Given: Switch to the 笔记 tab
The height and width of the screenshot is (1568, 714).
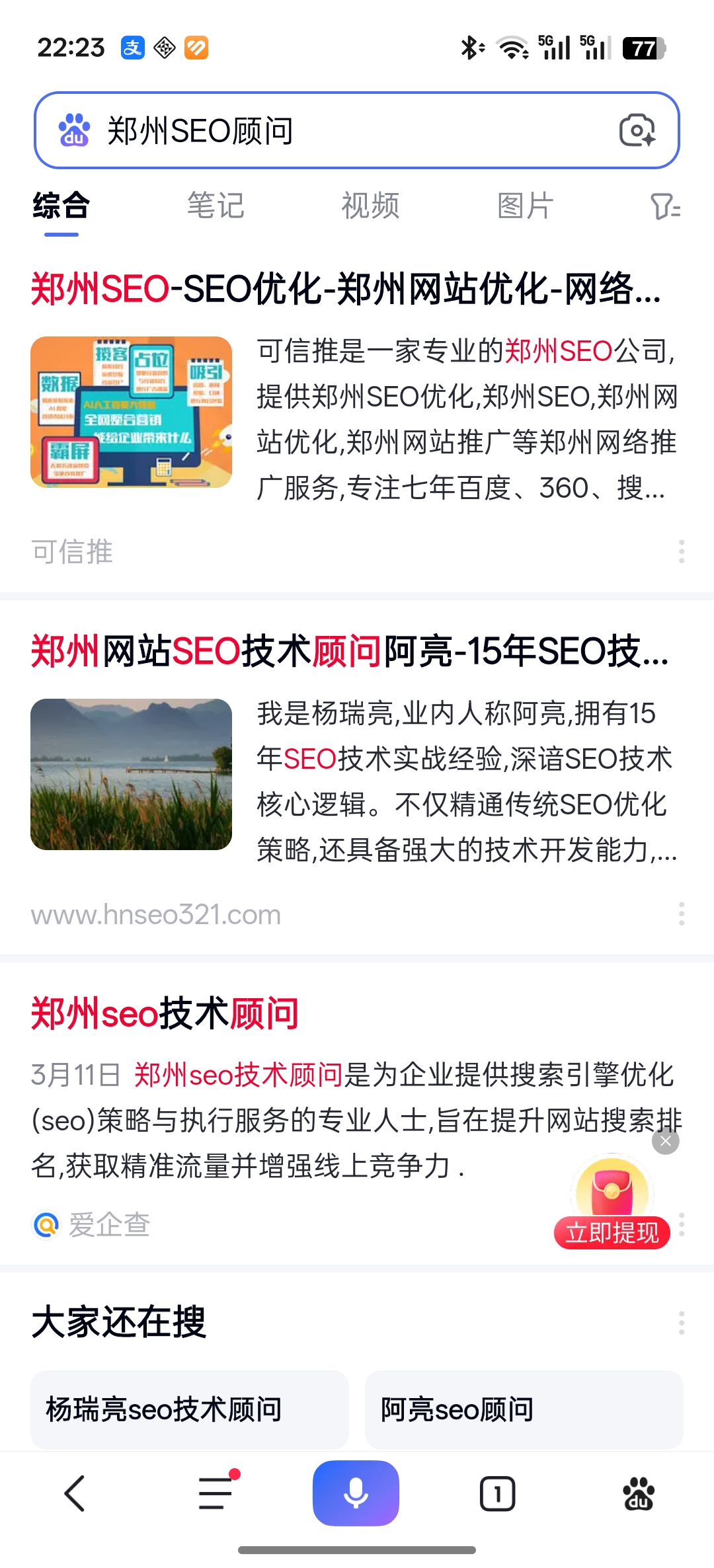Looking at the screenshot, I should click(216, 206).
